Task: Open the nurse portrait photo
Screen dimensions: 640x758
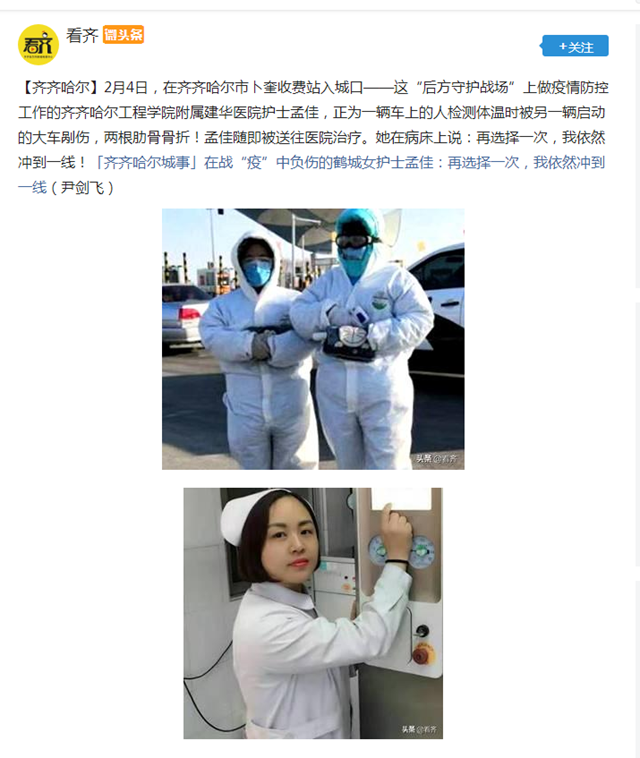Action: [313, 613]
